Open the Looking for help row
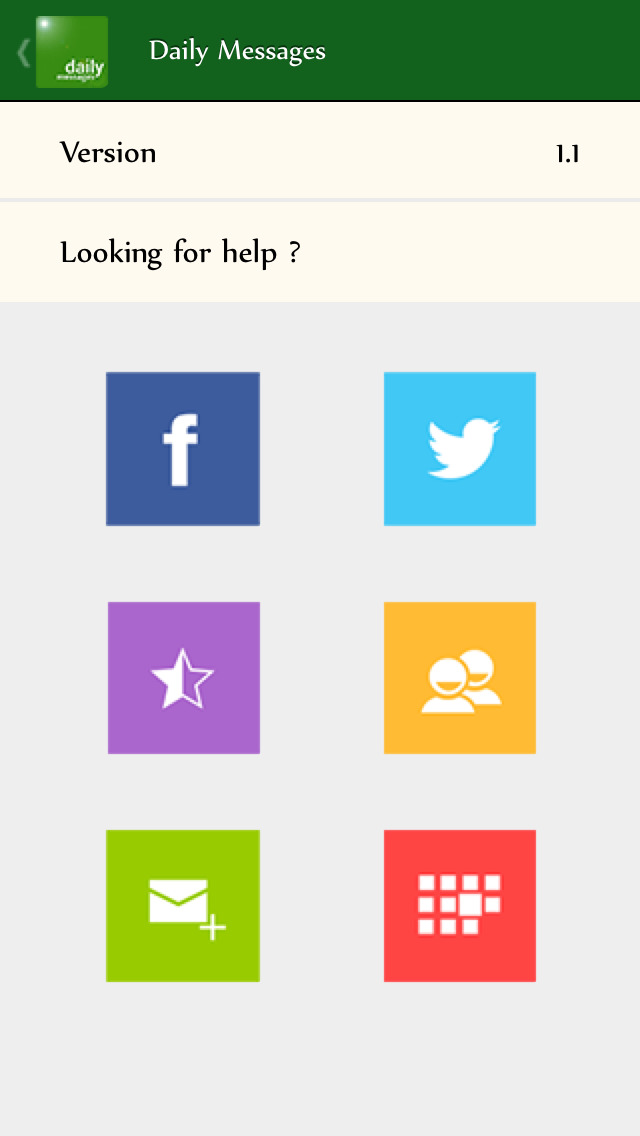Viewport: 640px width, 1136px height. point(320,252)
